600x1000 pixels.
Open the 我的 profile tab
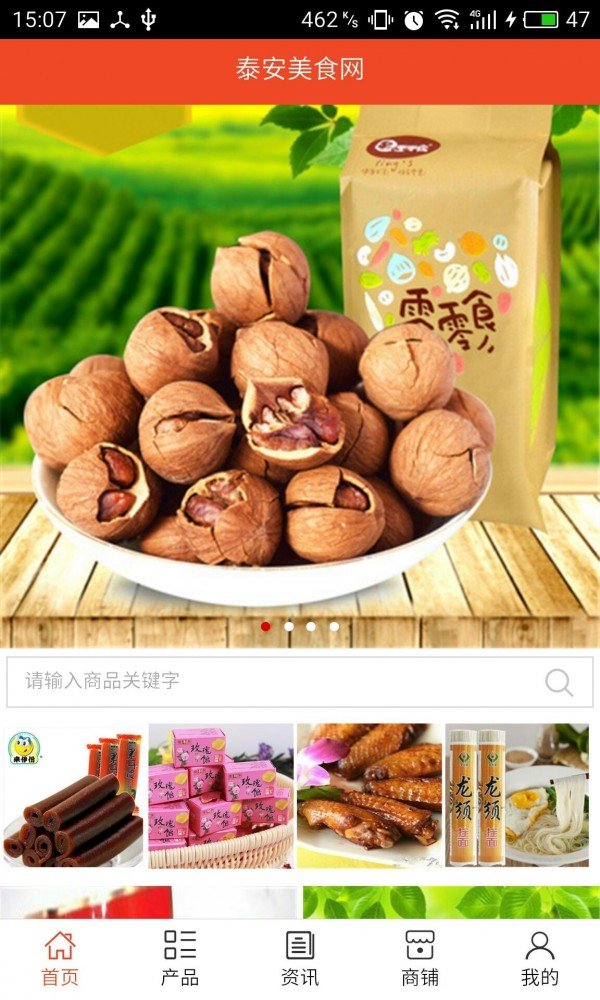click(540, 957)
